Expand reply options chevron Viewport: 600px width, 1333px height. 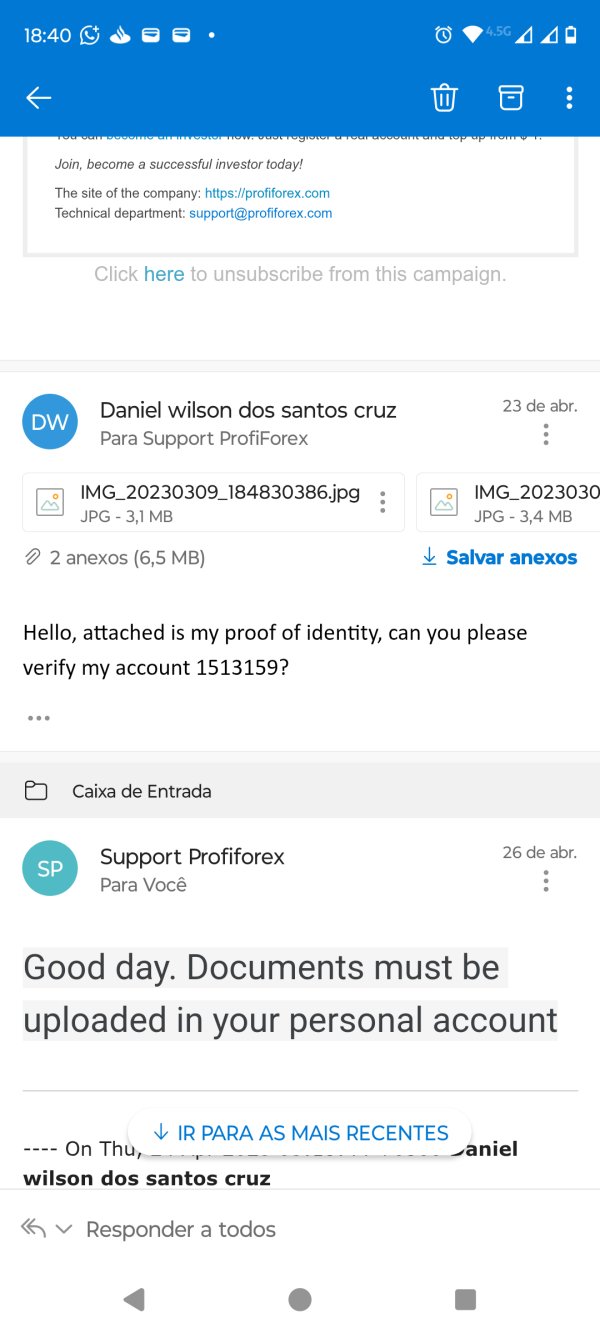[x=64, y=1229]
